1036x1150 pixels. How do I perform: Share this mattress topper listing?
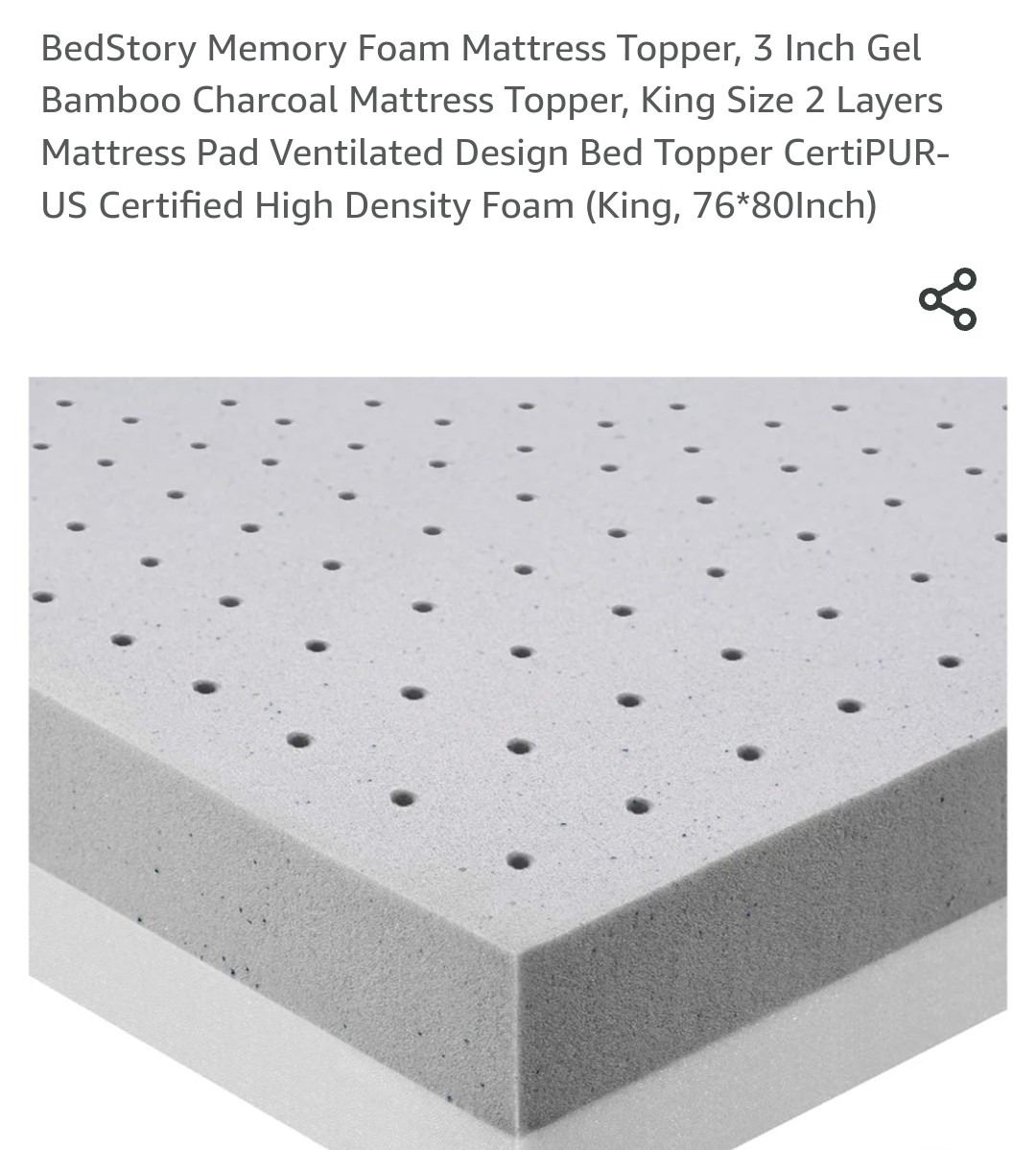tap(948, 300)
